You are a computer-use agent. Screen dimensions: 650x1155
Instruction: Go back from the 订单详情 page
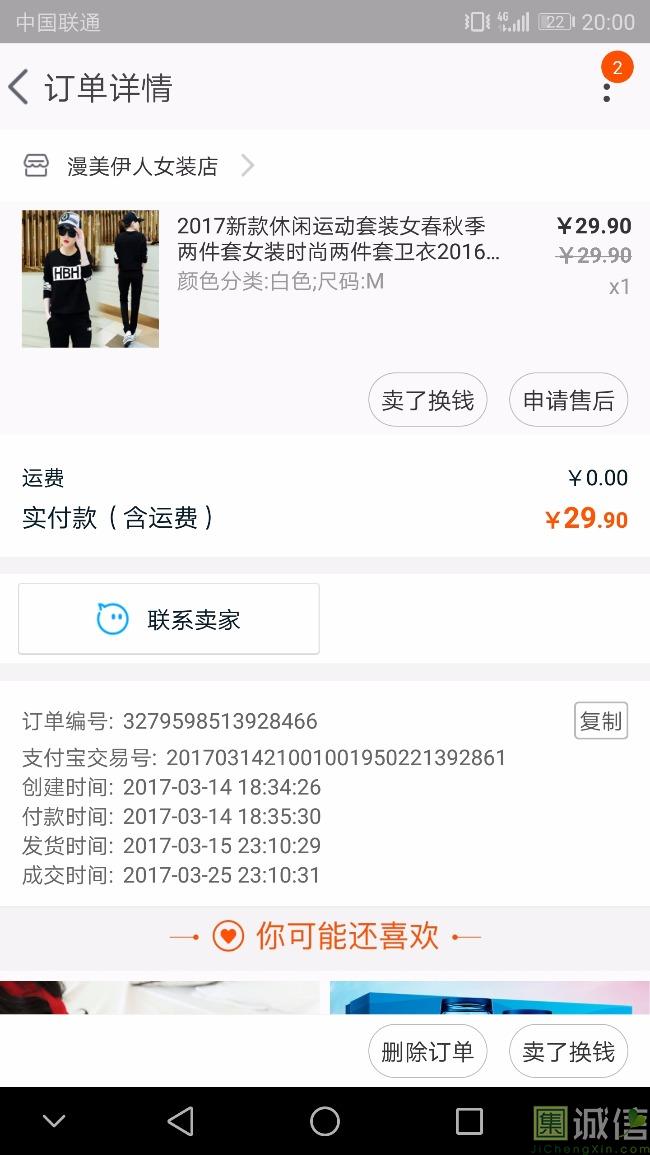click(x=20, y=87)
